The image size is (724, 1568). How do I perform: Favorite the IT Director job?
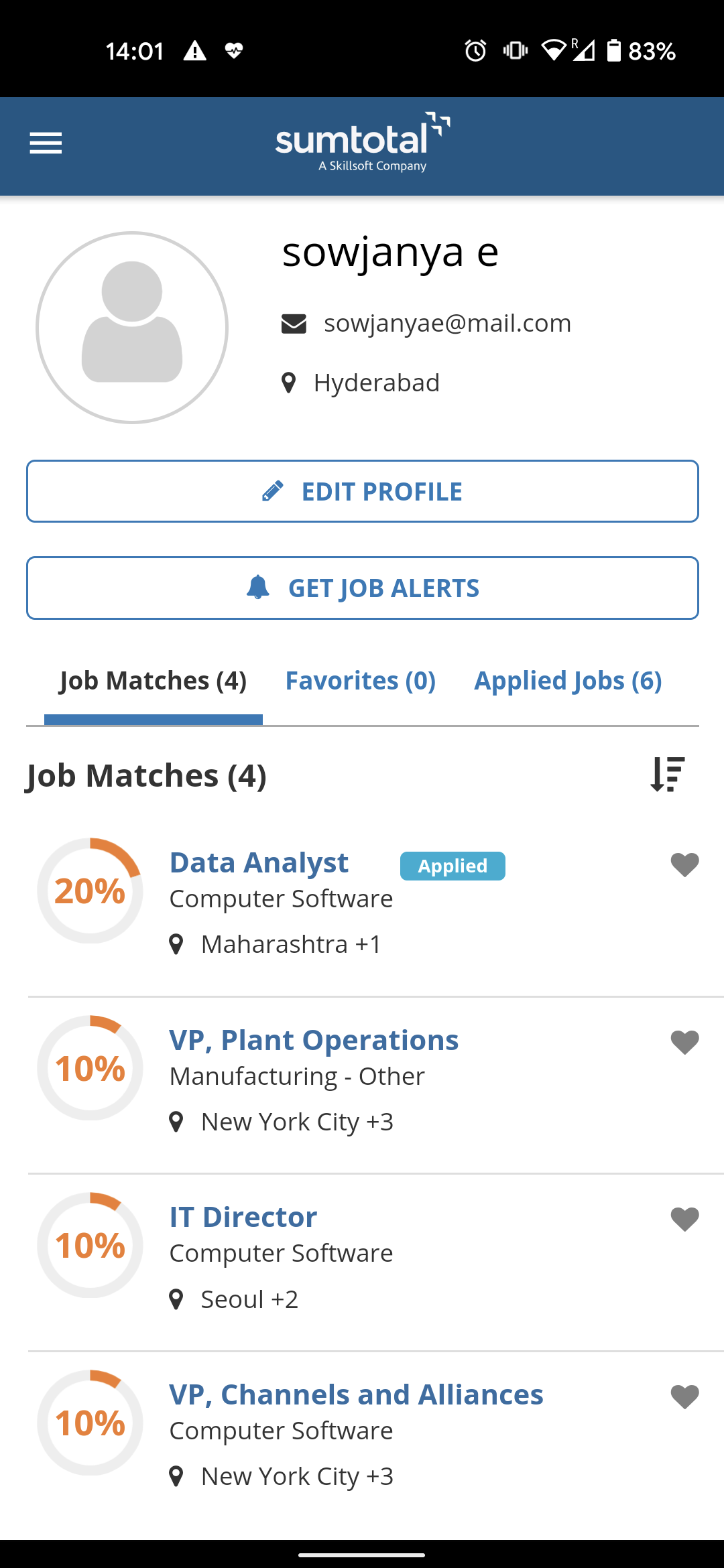click(x=684, y=1220)
